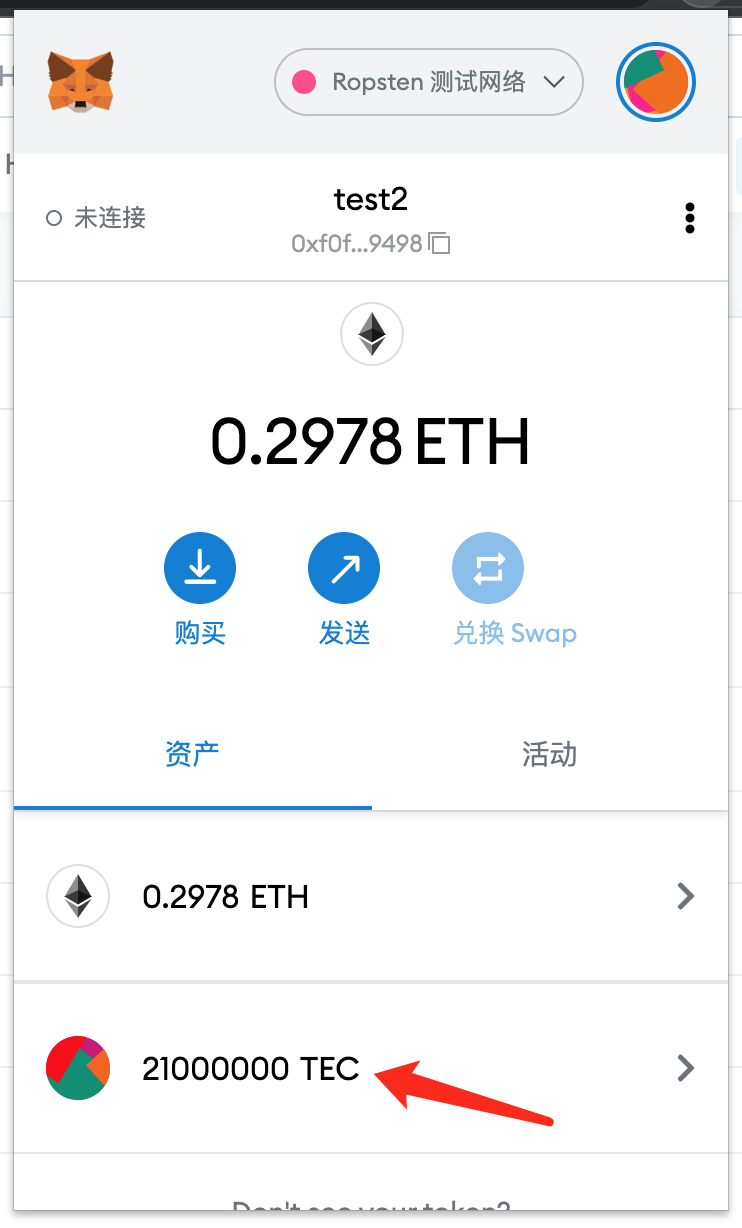Click the pink network status dot
The width and height of the screenshot is (742, 1228).
pyautogui.click(x=305, y=82)
